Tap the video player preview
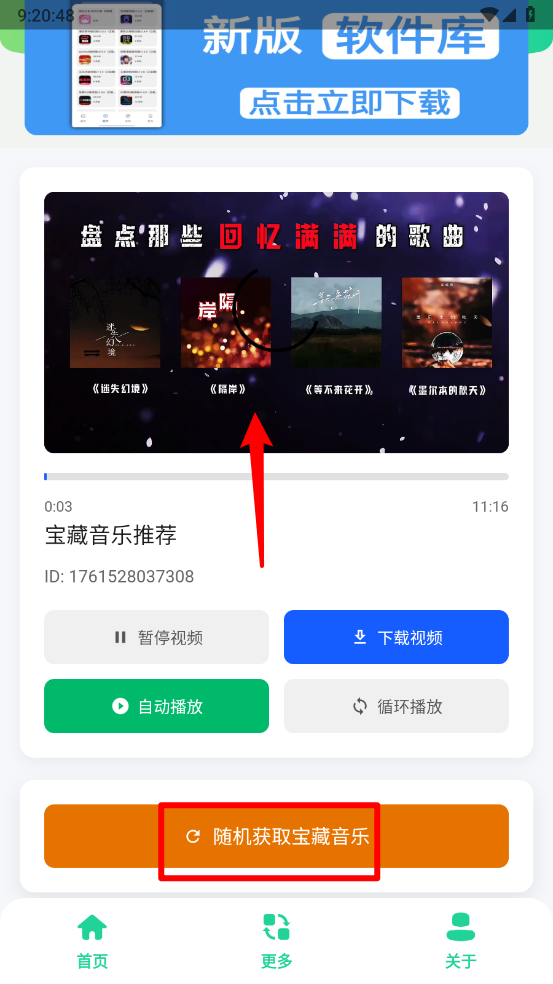 276,322
